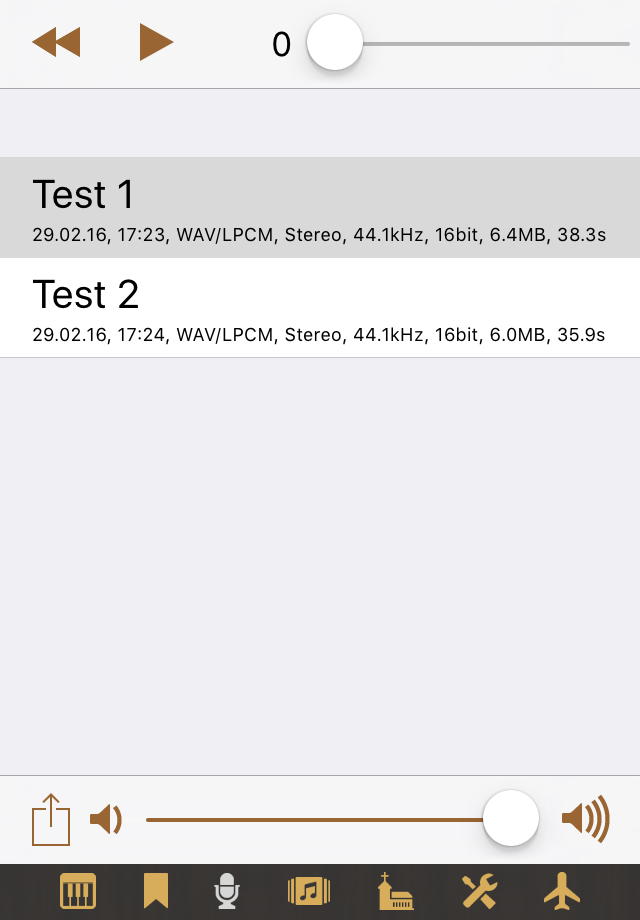The height and width of the screenshot is (920, 640).
Task: Share the selected recording
Action: (x=51, y=820)
